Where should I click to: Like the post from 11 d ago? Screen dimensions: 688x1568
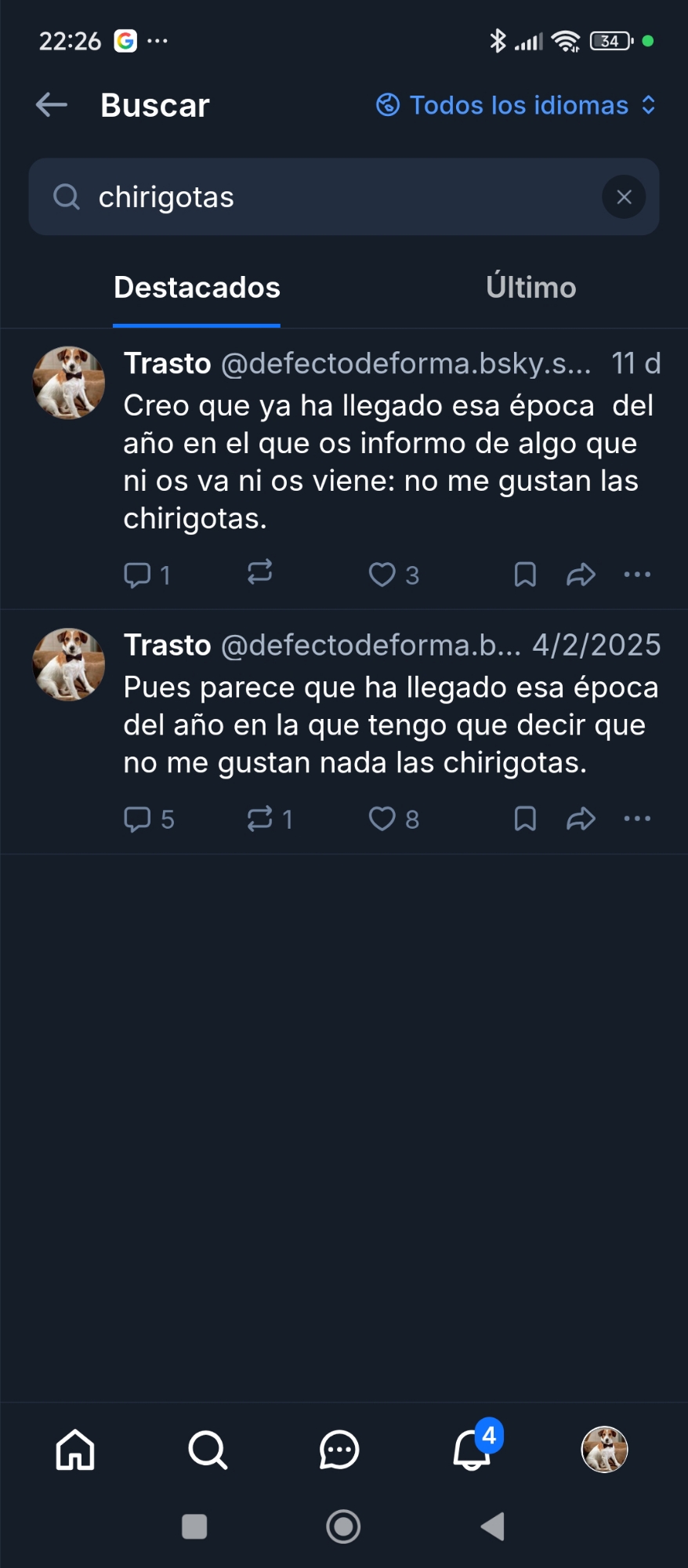(382, 575)
